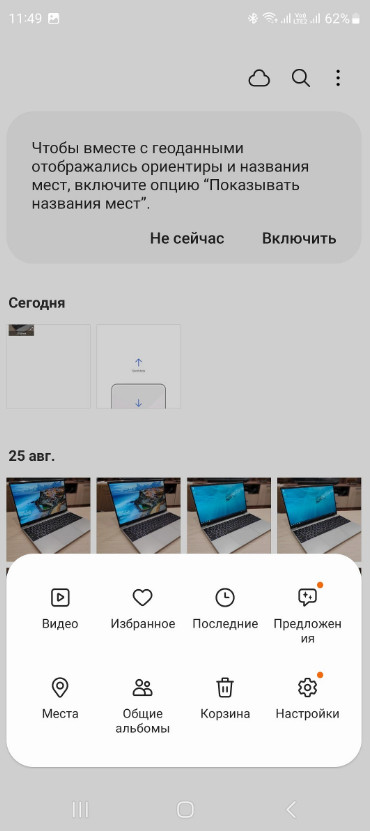
Task: Open "Общие альбомы" shared albums
Action: click(x=143, y=705)
